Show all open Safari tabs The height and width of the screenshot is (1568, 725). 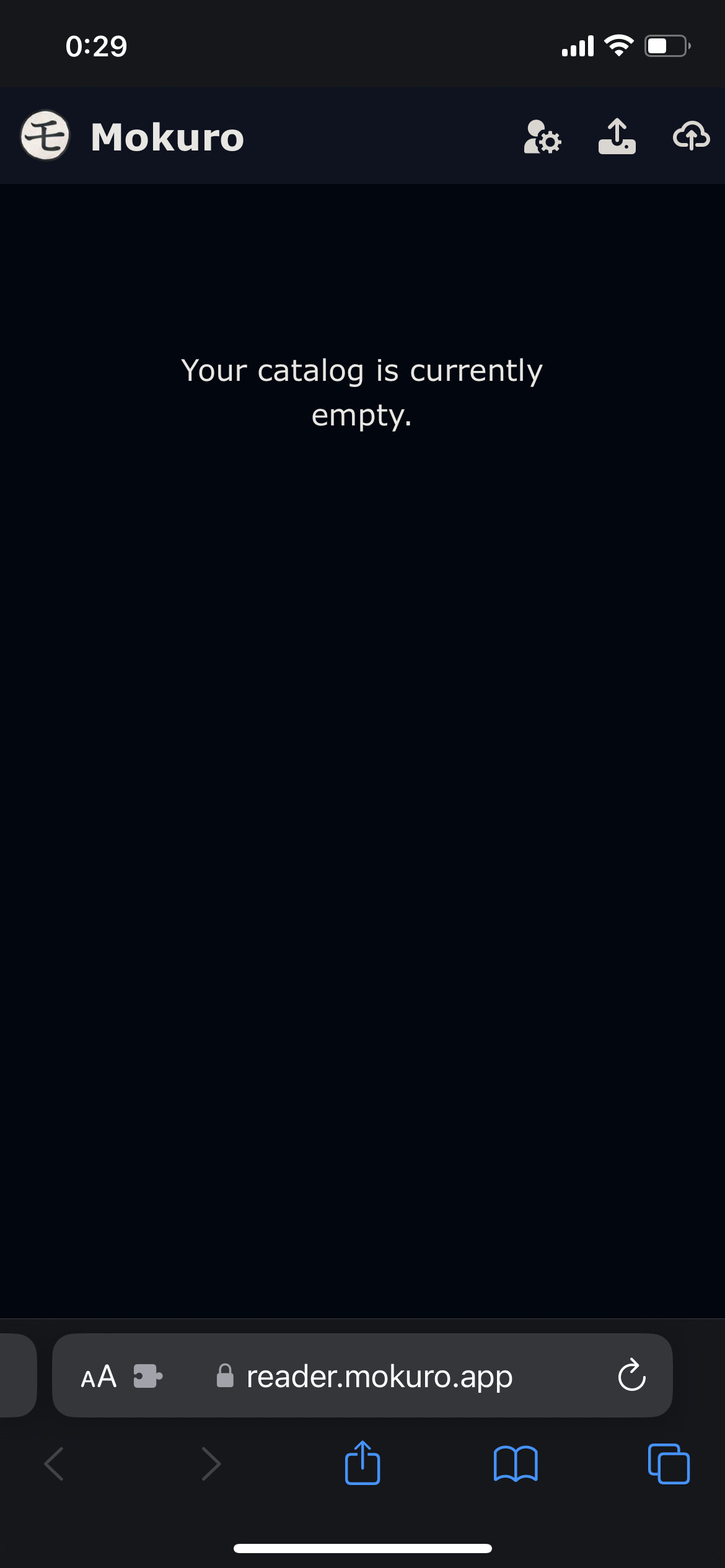(x=669, y=1464)
